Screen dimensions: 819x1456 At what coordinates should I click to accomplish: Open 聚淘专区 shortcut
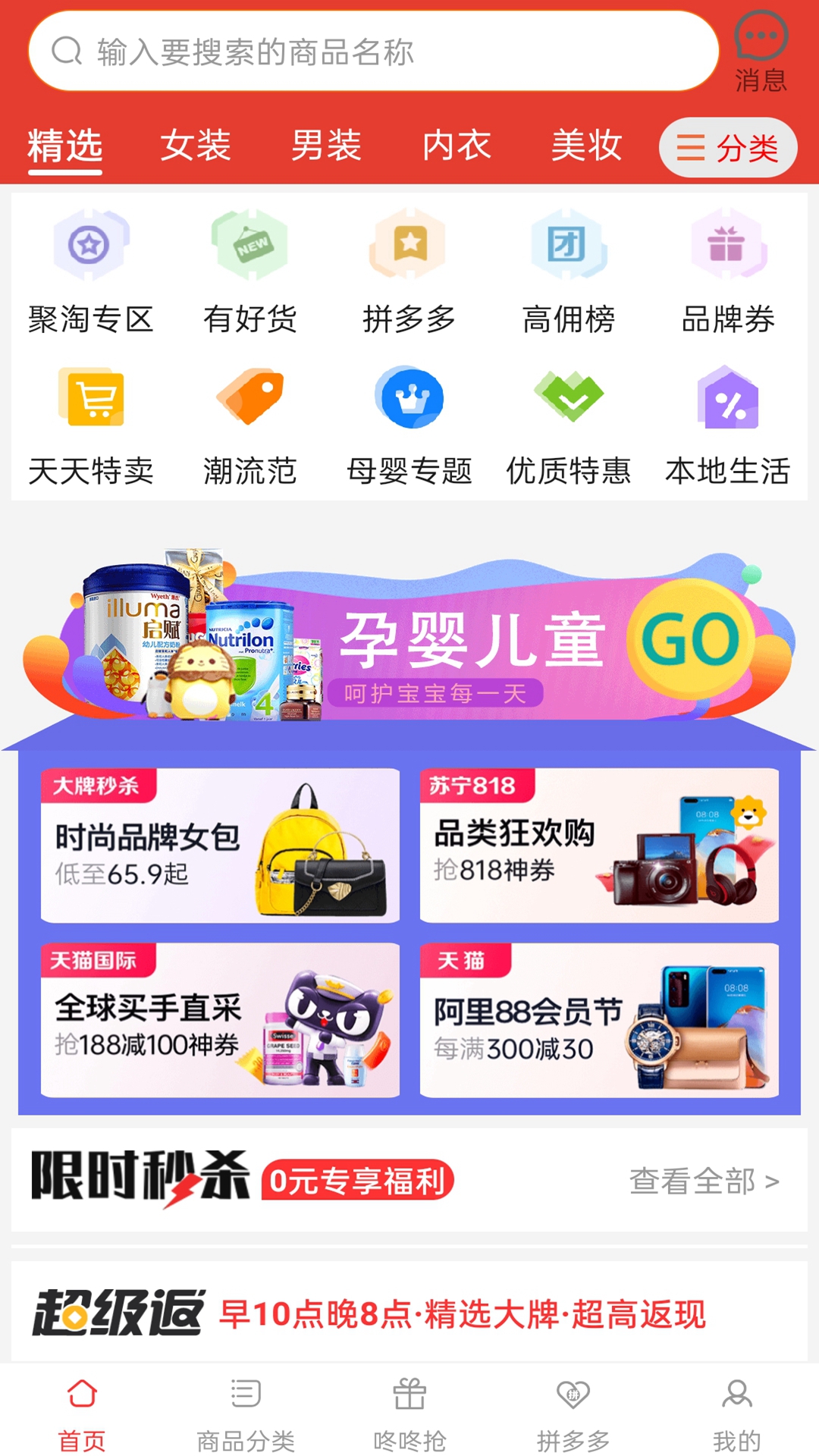[x=91, y=273]
